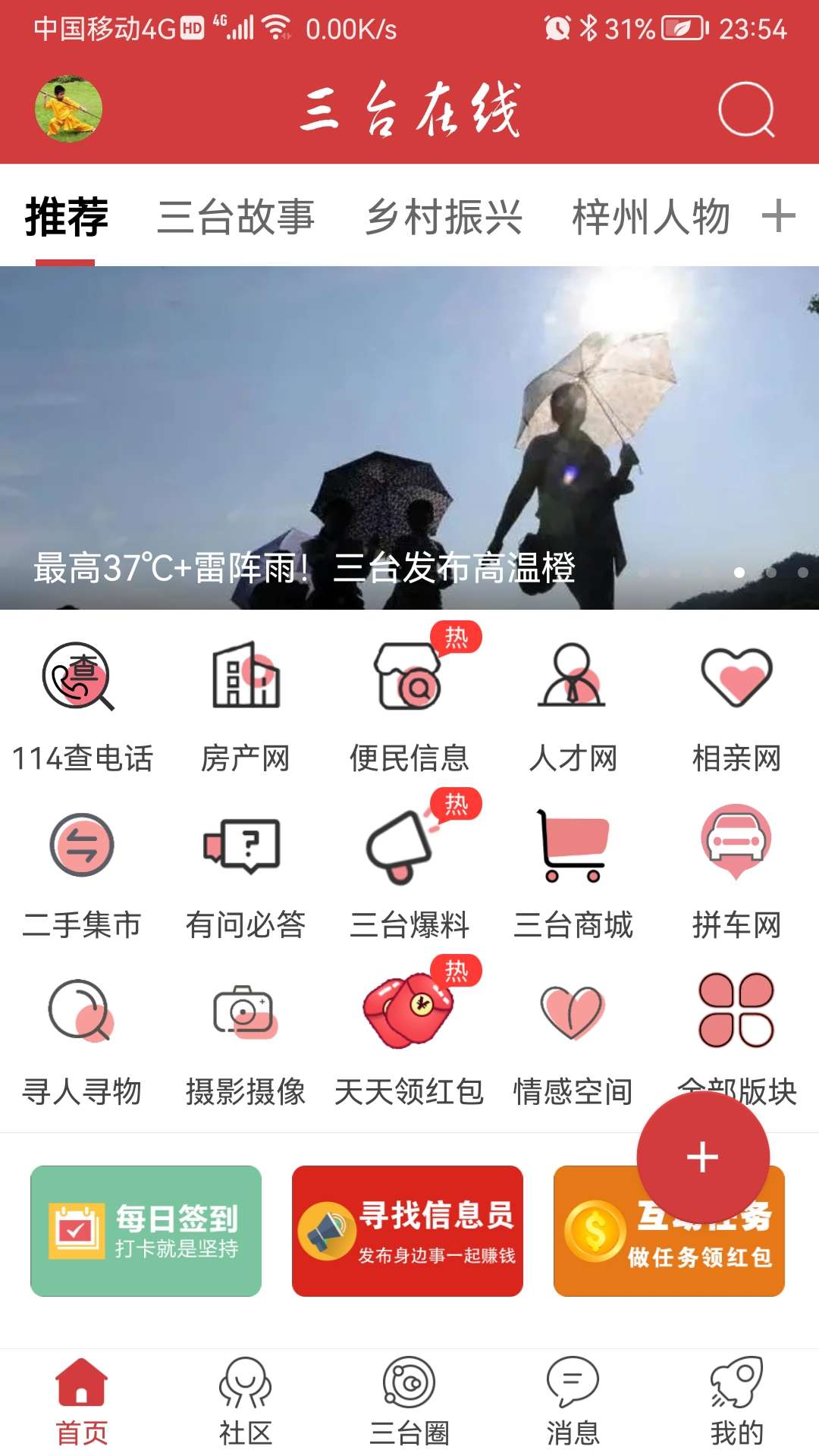The height and width of the screenshot is (1456, 819).
Task: Switch to the 三台故事 tab
Action: click(x=236, y=217)
